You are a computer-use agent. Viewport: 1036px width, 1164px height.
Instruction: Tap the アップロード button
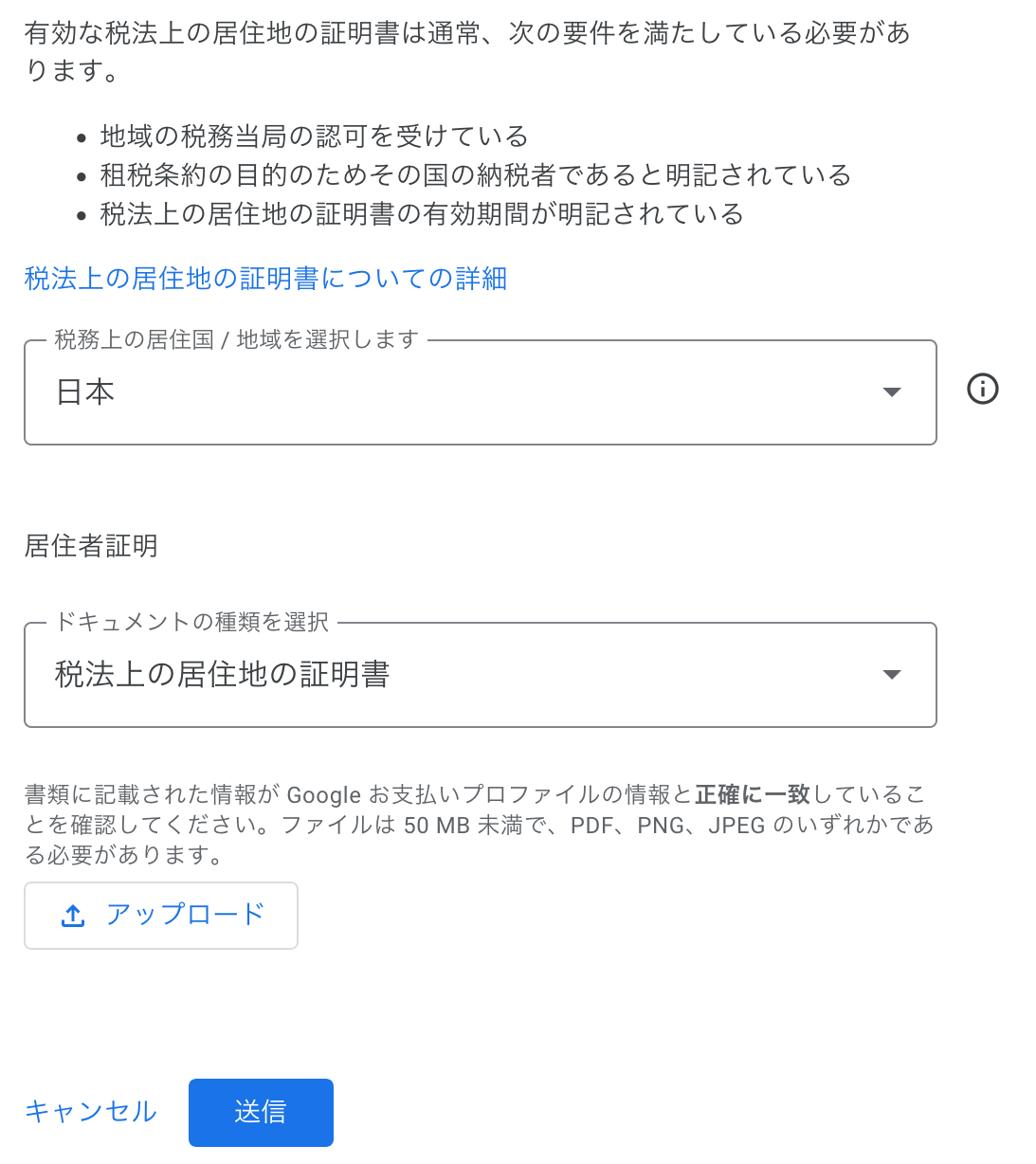(161, 916)
